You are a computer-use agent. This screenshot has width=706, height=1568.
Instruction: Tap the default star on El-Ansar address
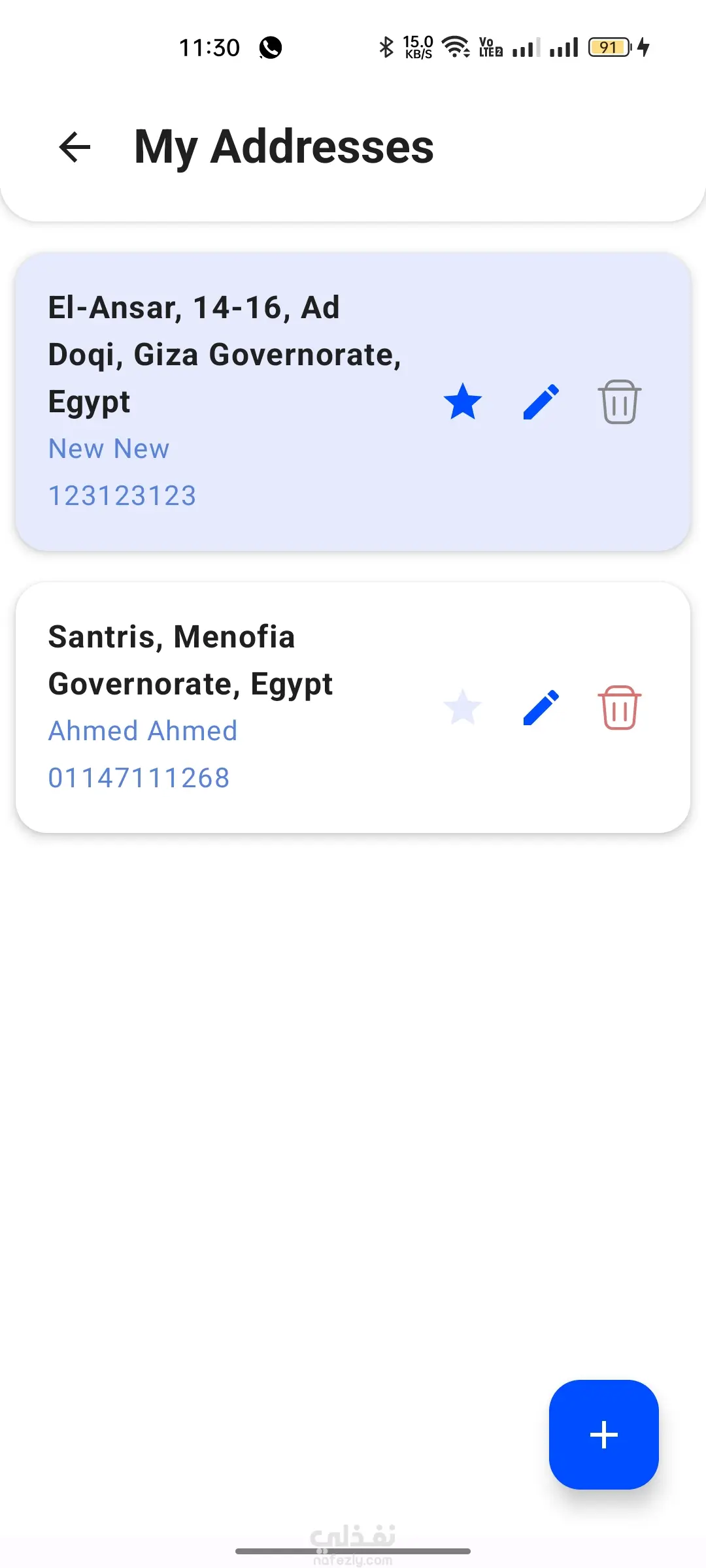[463, 401]
